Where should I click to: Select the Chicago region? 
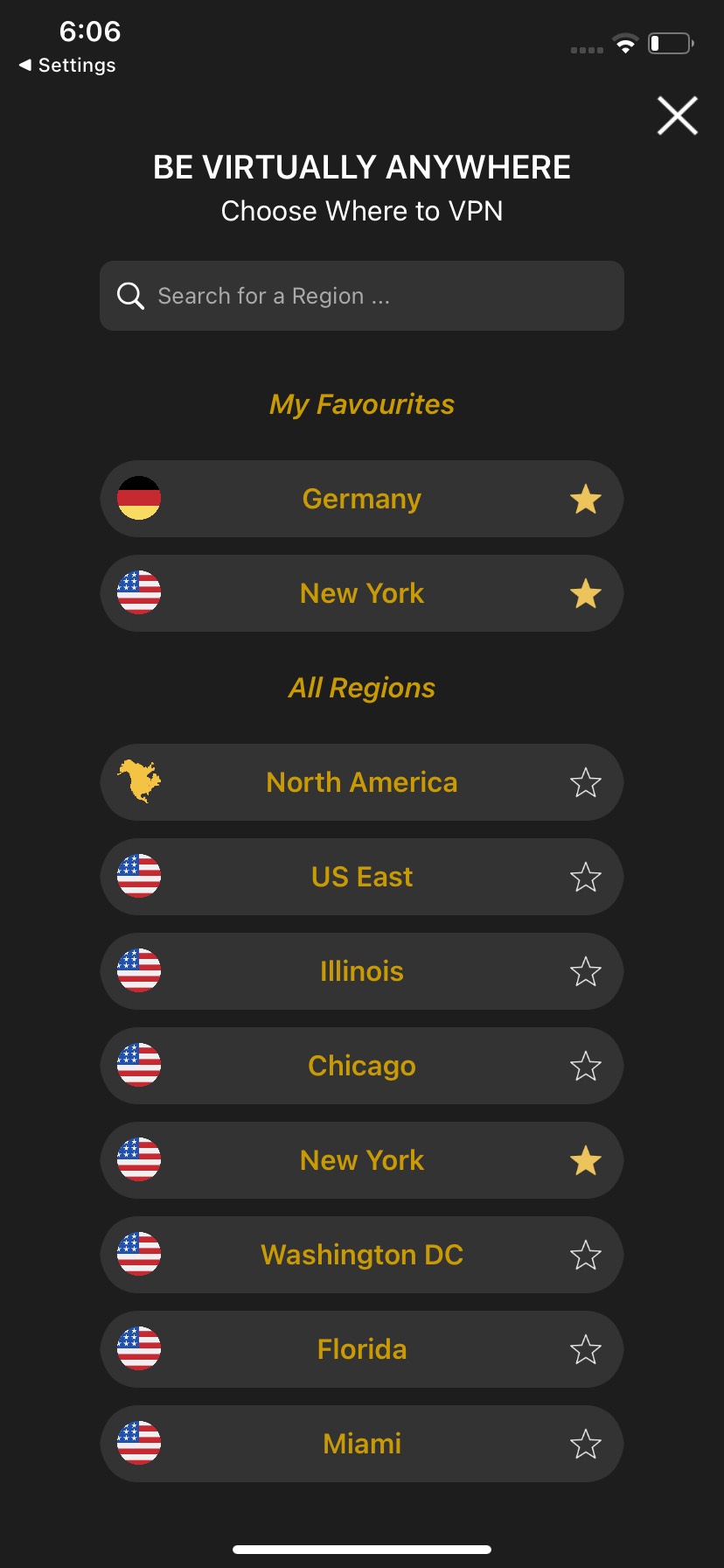click(362, 1066)
